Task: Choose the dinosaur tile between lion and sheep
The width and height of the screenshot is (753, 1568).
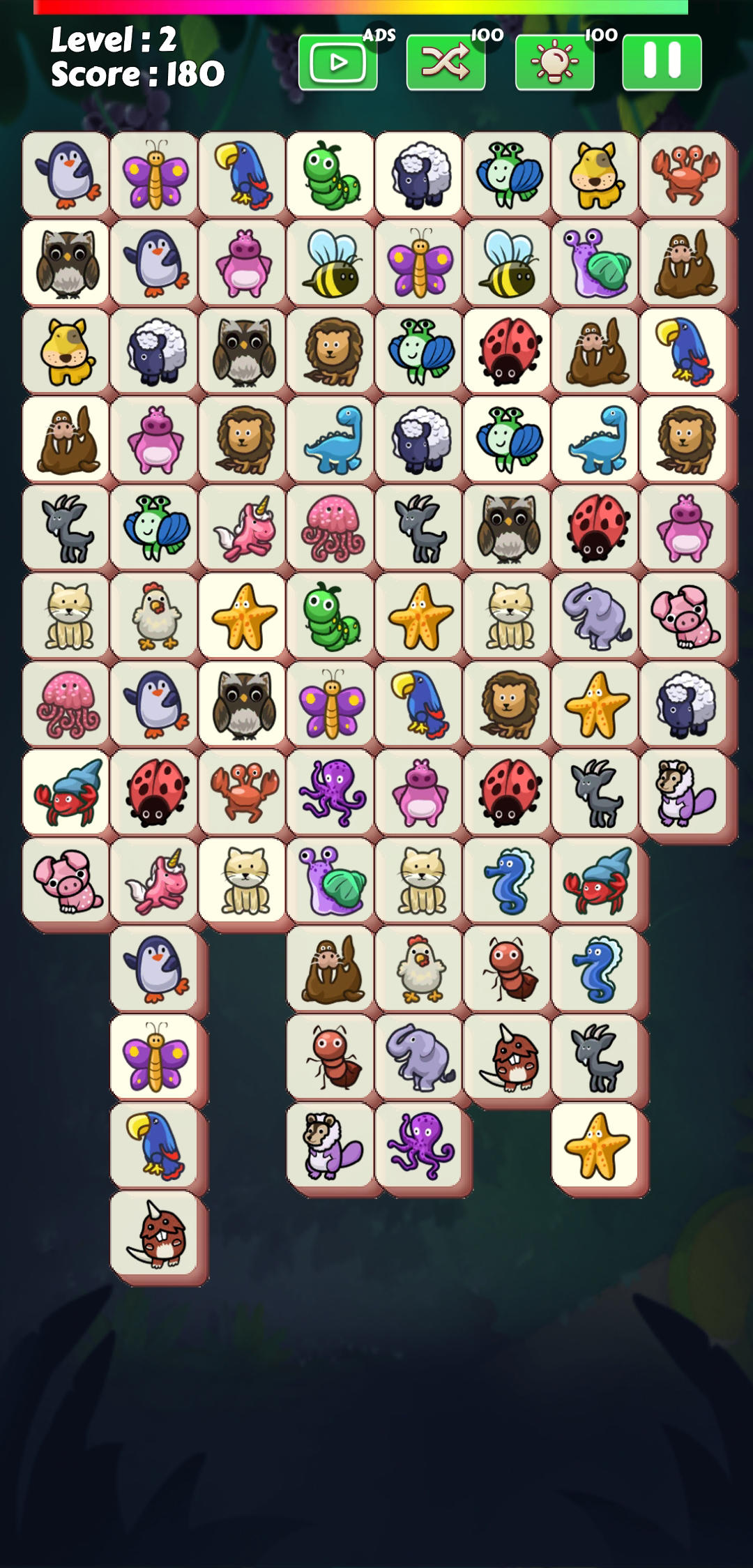Action: click(x=332, y=440)
